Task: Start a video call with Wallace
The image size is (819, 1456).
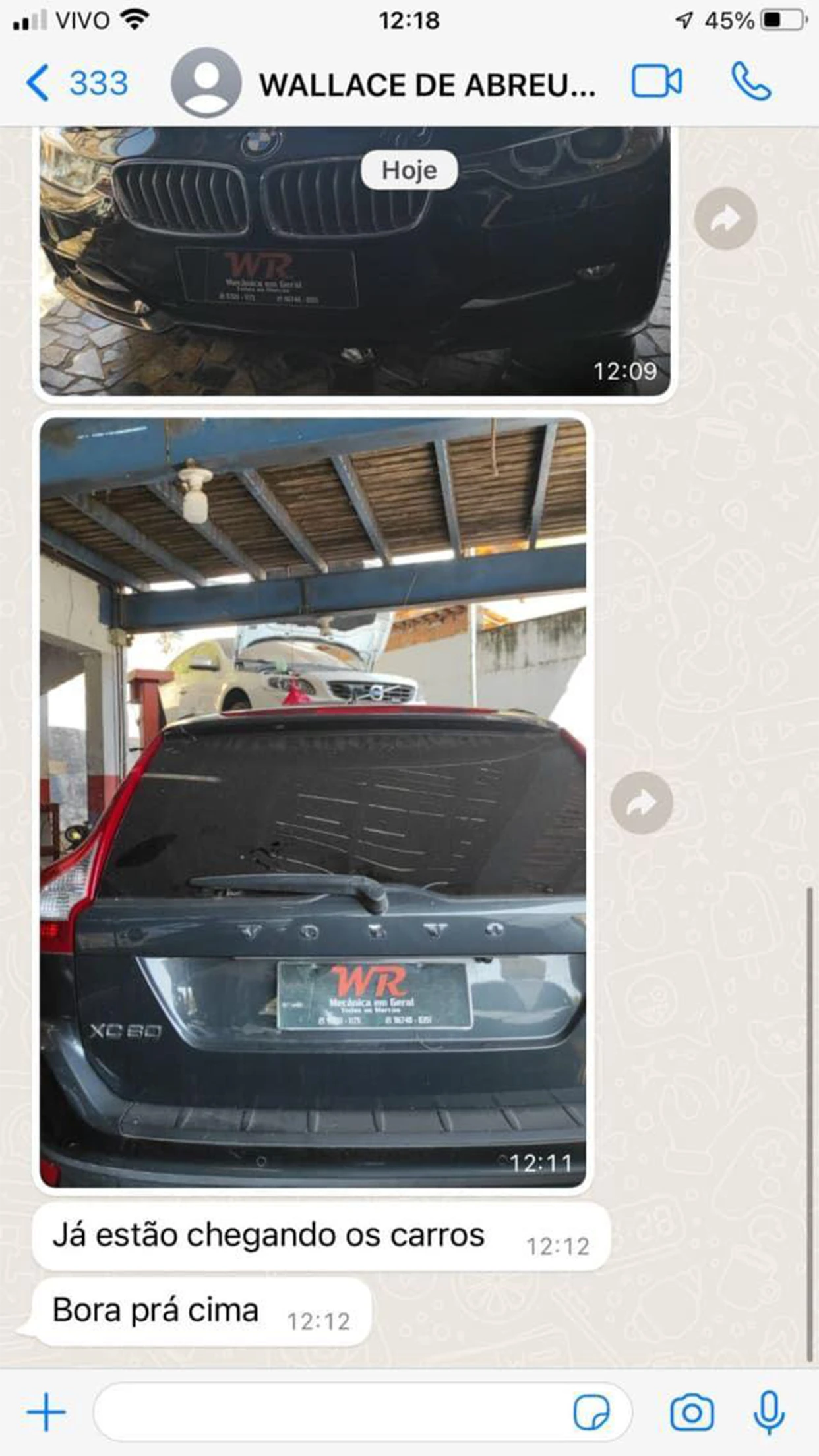Action: point(657,82)
